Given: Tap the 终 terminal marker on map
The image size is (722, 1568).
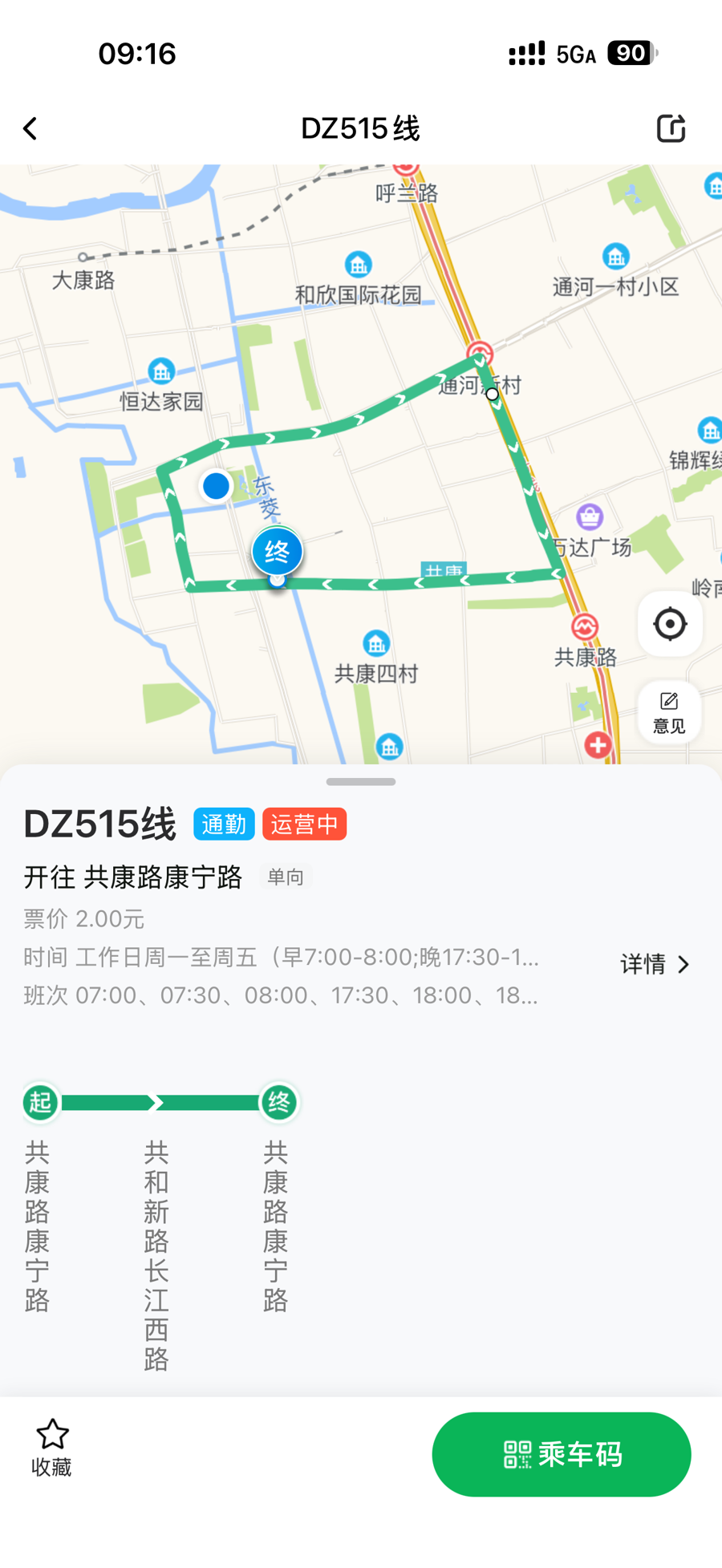Looking at the screenshot, I should [x=277, y=552].
